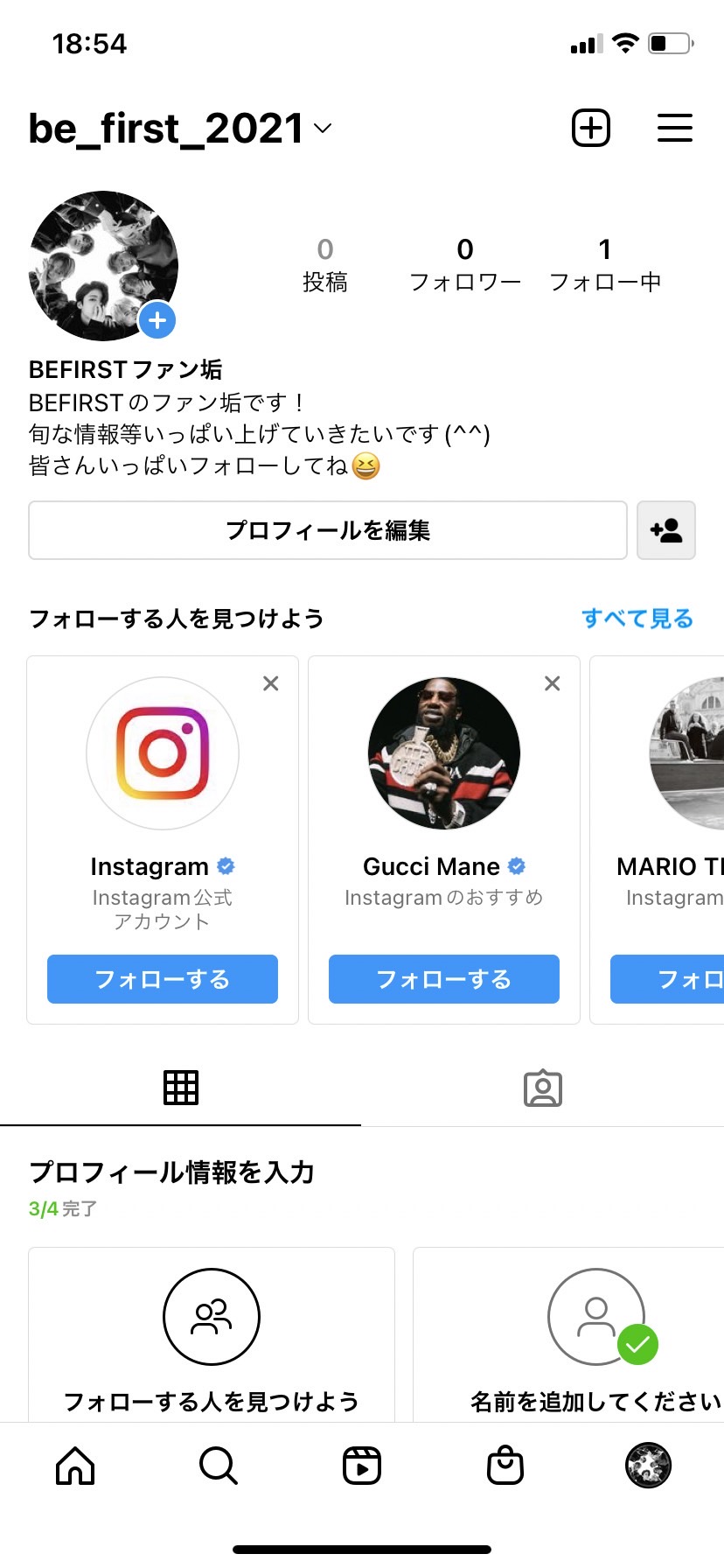Tap プロフィールを編集 button
This screenshot has width=724, height=1568.
[x=328, y=530]
